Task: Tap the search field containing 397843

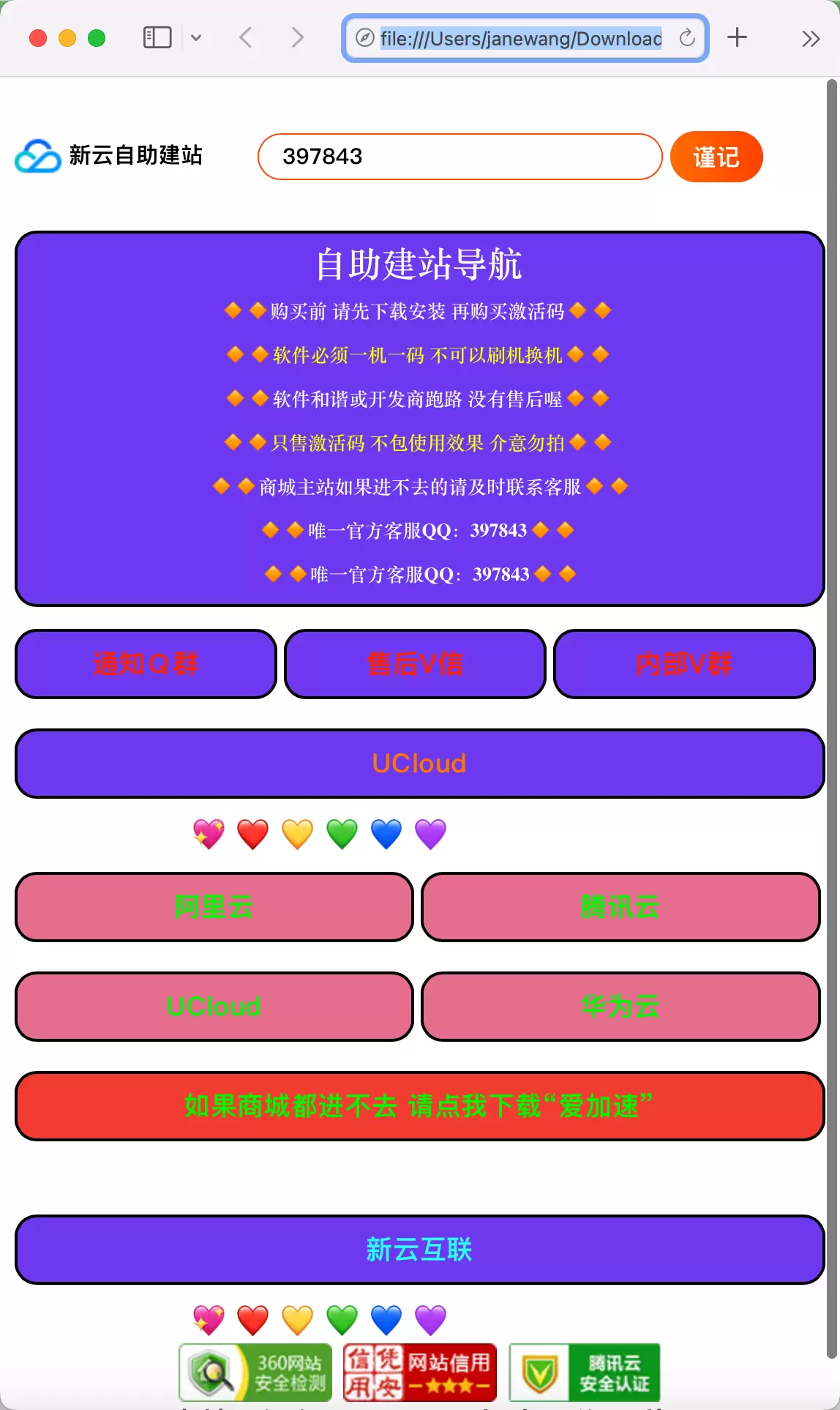Action: [460, 157]
